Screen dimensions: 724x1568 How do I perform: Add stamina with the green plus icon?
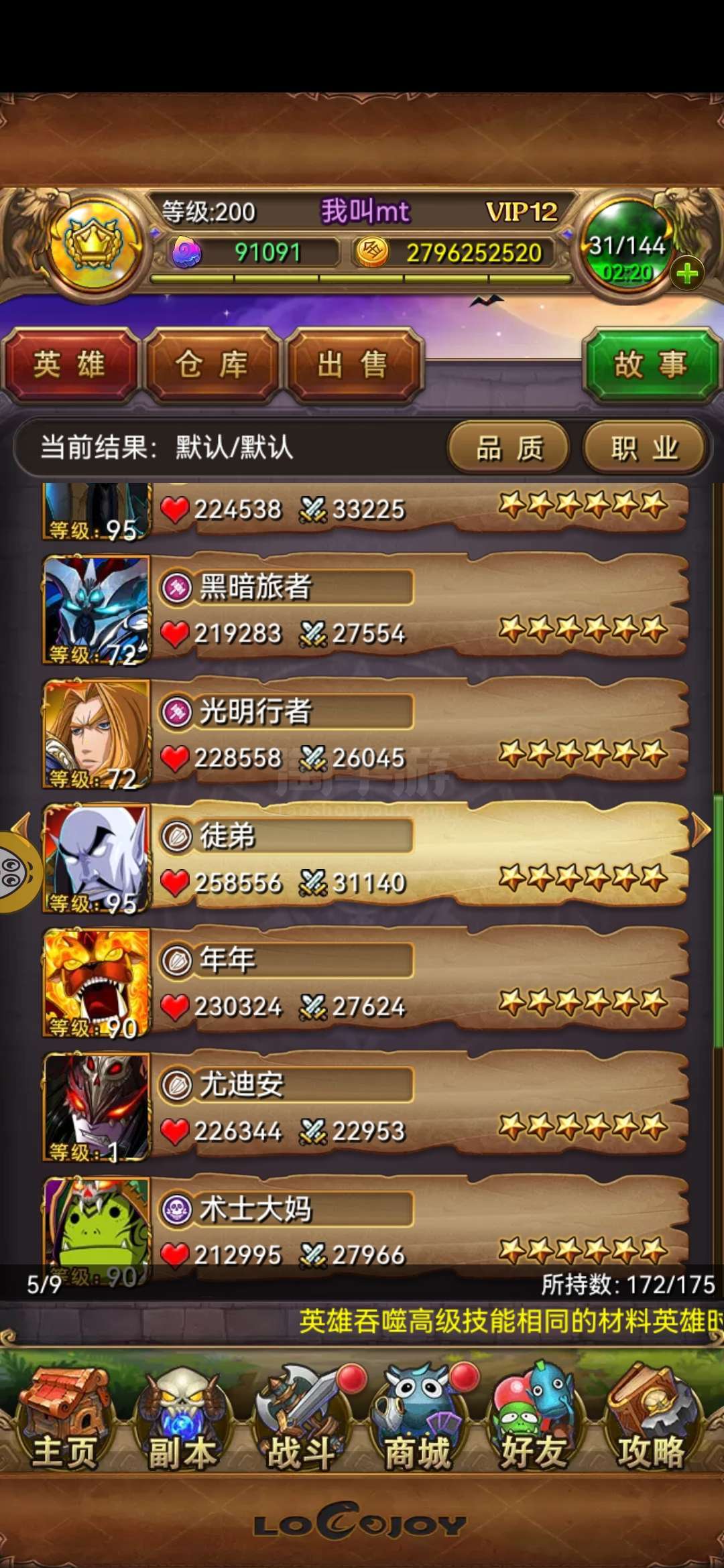tap(687, 274)
